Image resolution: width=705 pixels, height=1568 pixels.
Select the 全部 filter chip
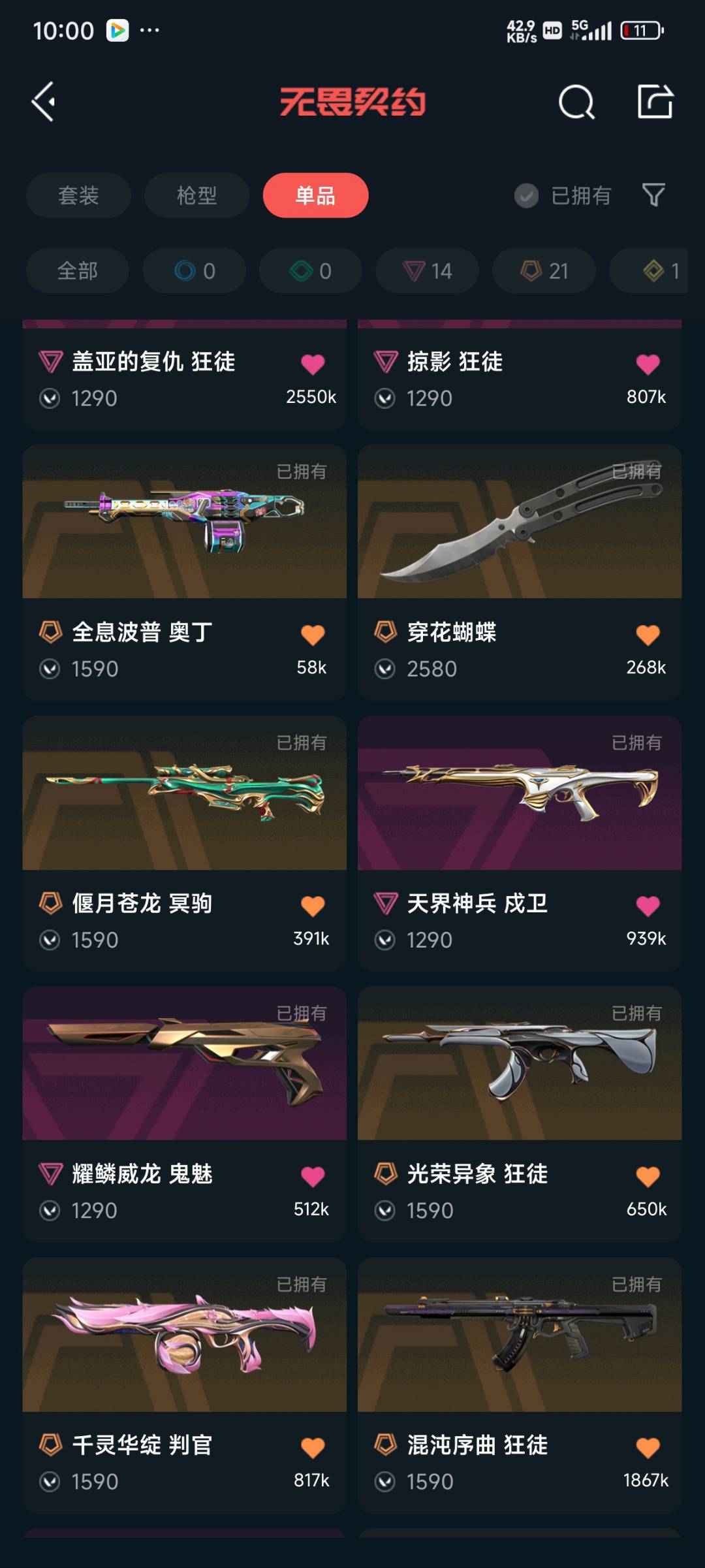point(77,271)
